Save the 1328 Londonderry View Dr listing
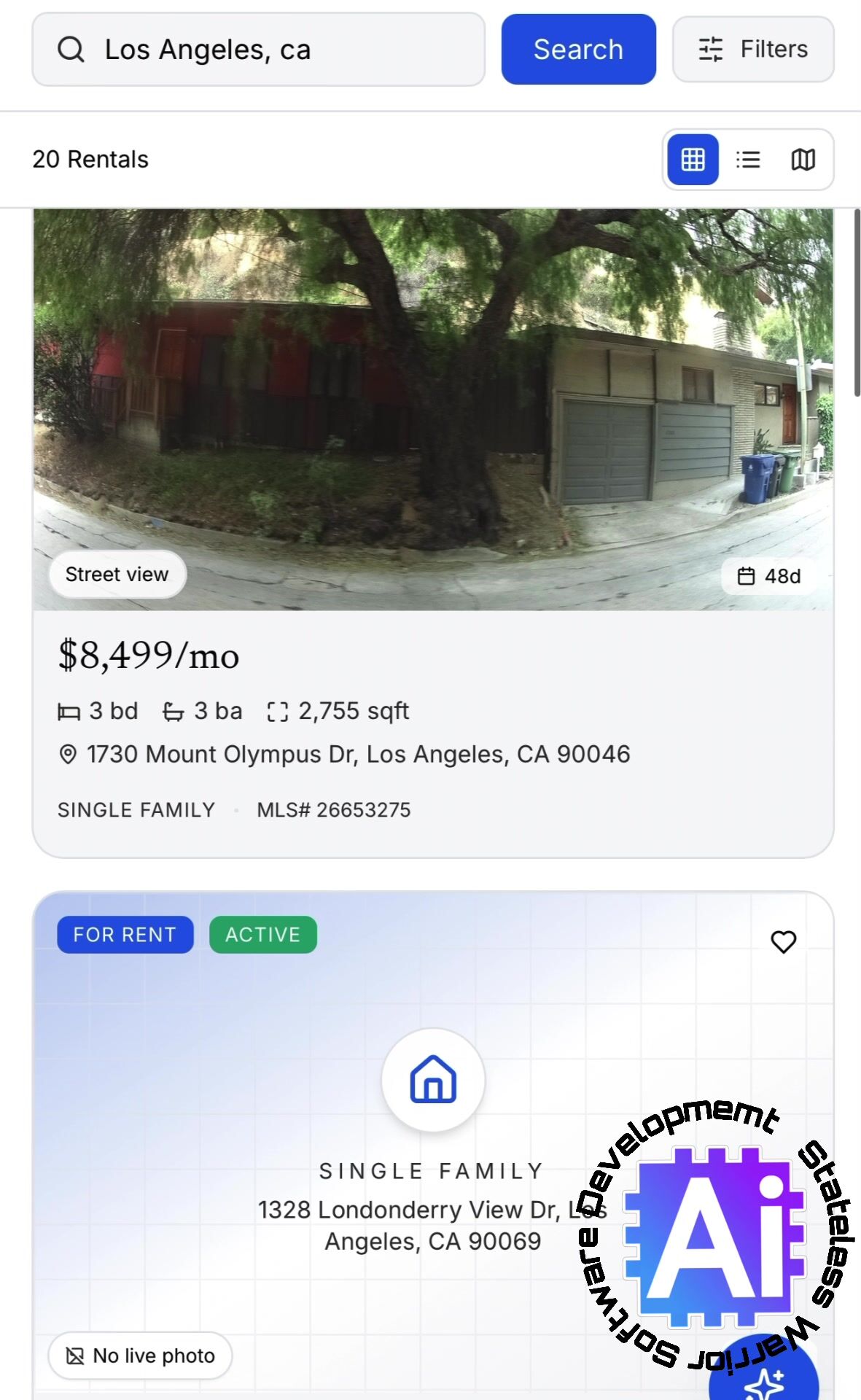Viewport: 861px width, 1400px height. click(x=783, y=942)
